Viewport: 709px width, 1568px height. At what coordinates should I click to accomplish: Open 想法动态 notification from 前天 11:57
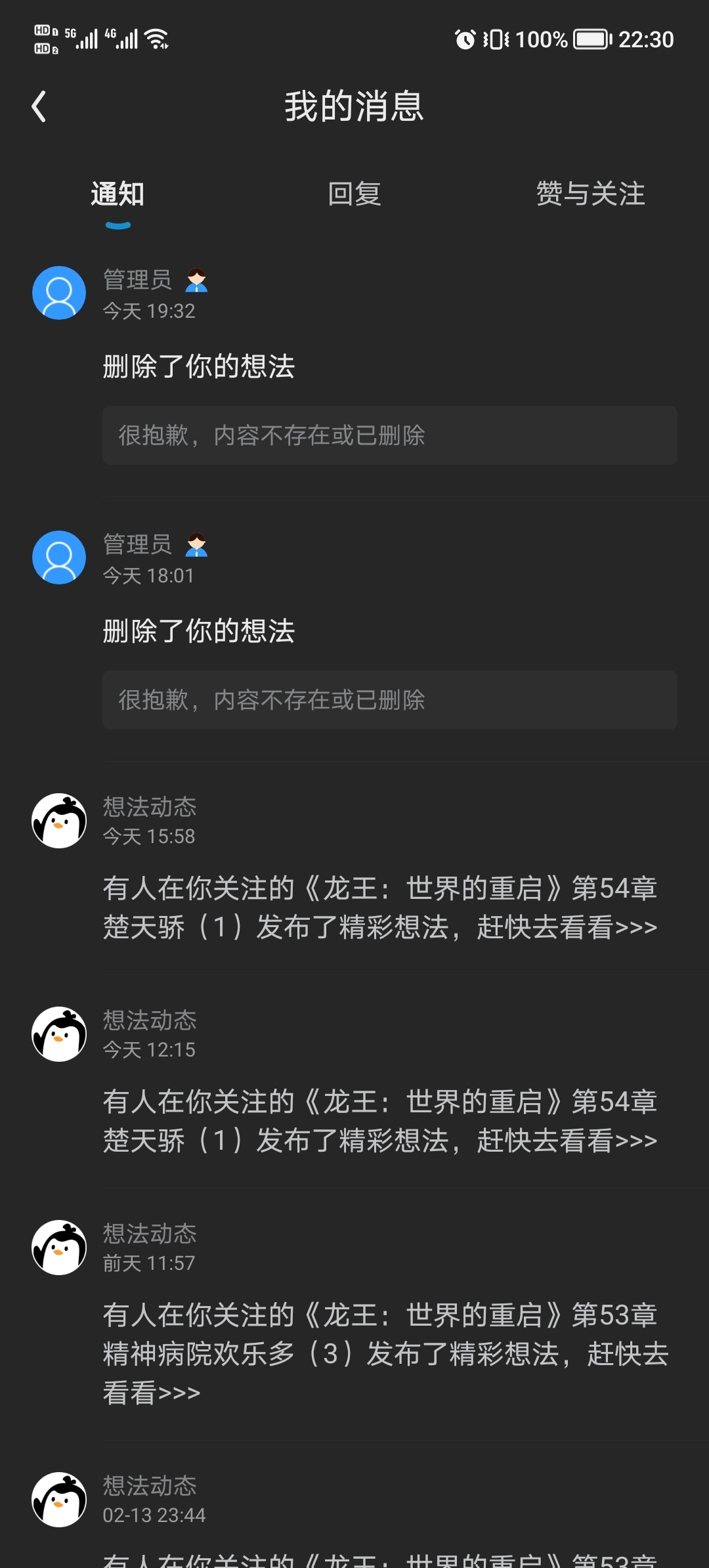(x=354, y=1315)
